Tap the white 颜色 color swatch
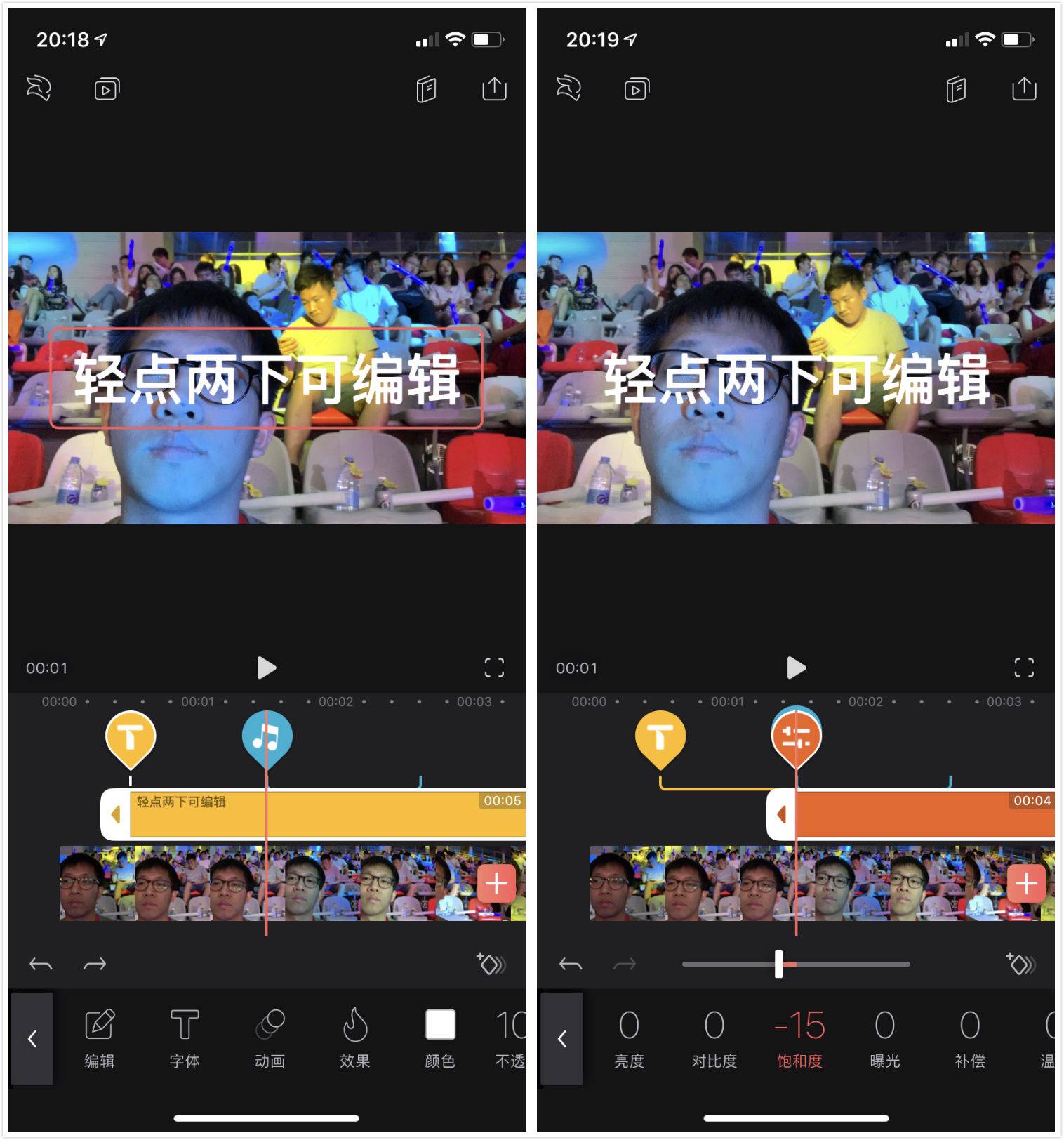 439,1026
